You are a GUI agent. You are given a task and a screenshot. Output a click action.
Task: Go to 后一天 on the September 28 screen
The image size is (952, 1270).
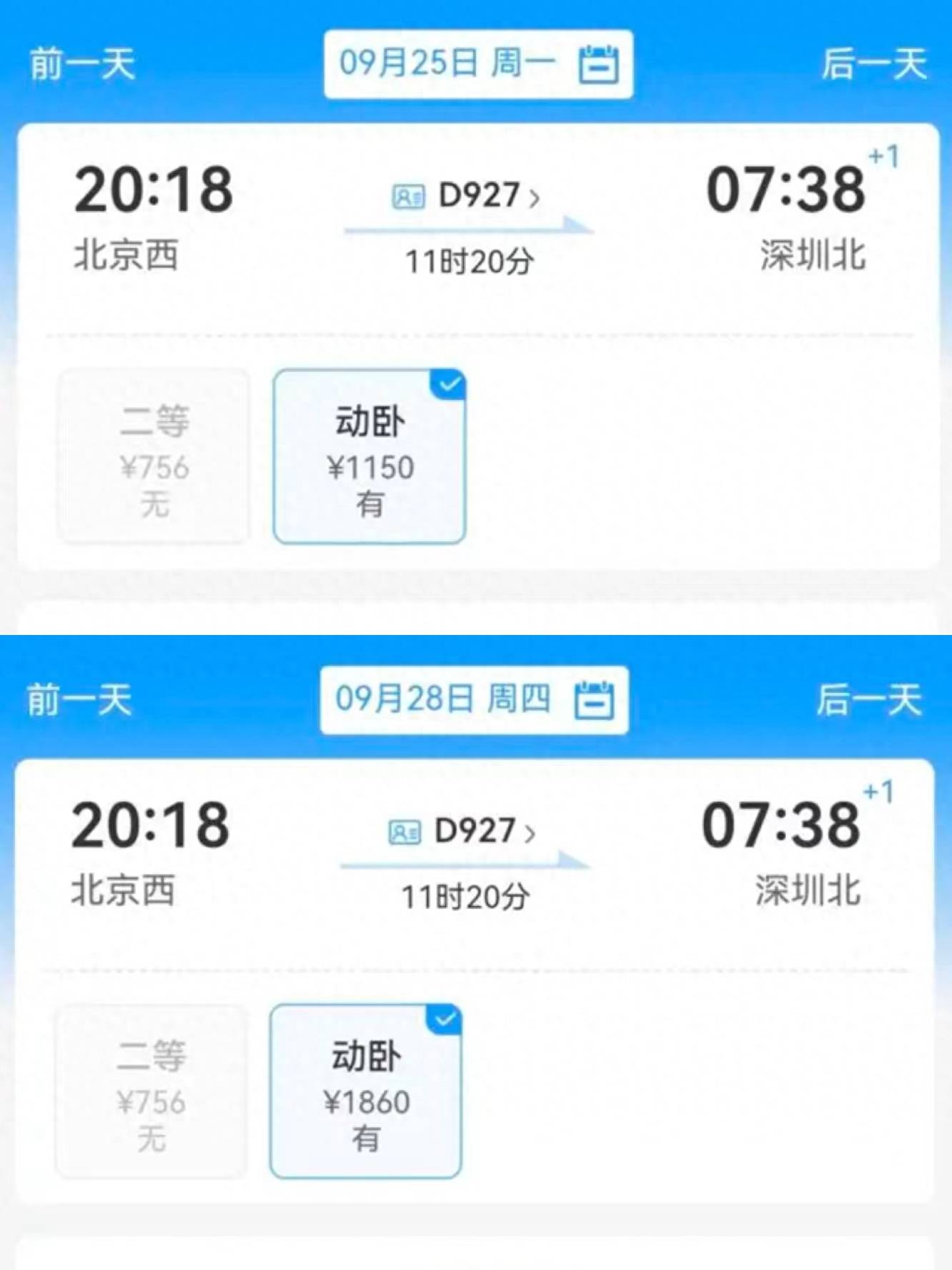871,699
